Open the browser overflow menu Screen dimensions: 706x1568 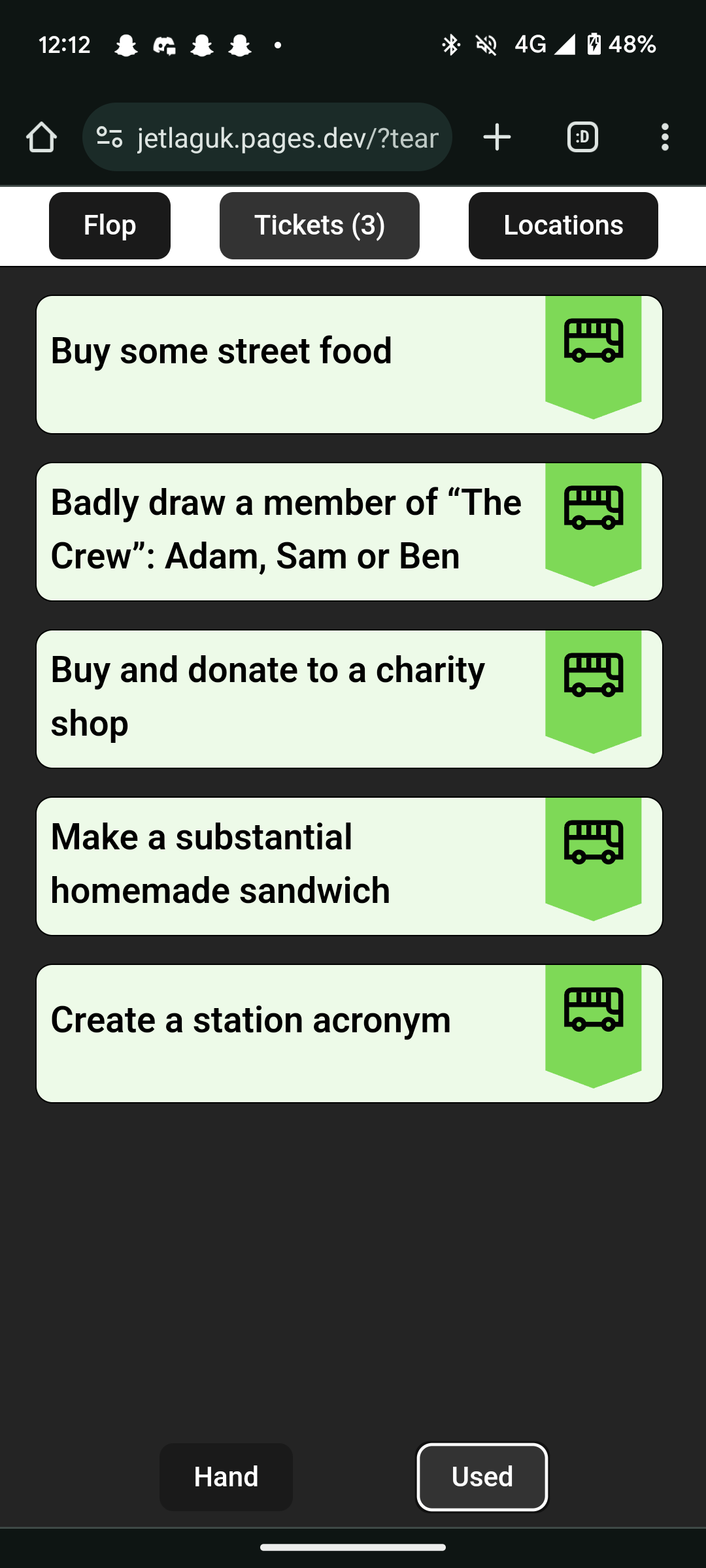coord(665,137)
